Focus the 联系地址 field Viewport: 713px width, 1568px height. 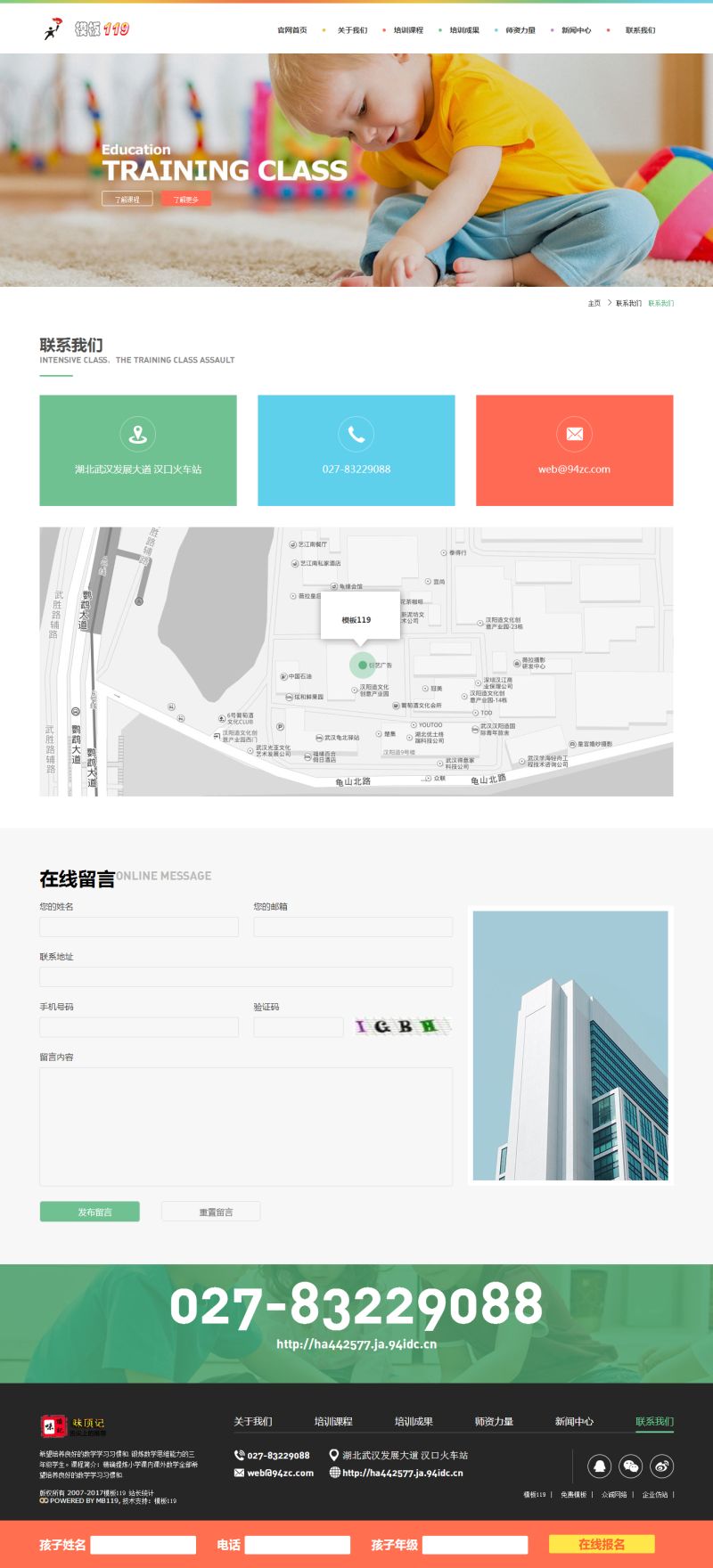(246, 977)
